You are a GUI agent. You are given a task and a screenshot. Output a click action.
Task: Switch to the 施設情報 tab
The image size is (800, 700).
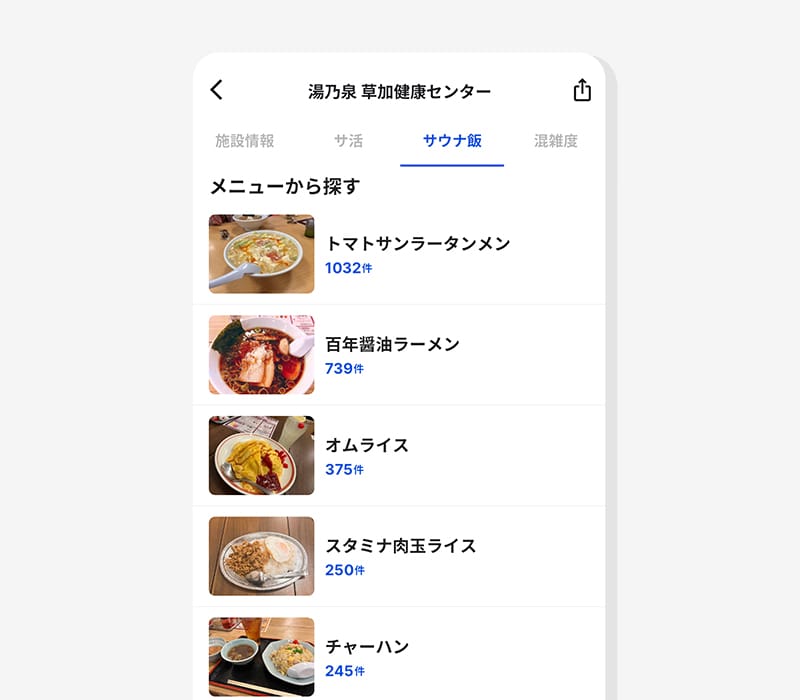245,141
